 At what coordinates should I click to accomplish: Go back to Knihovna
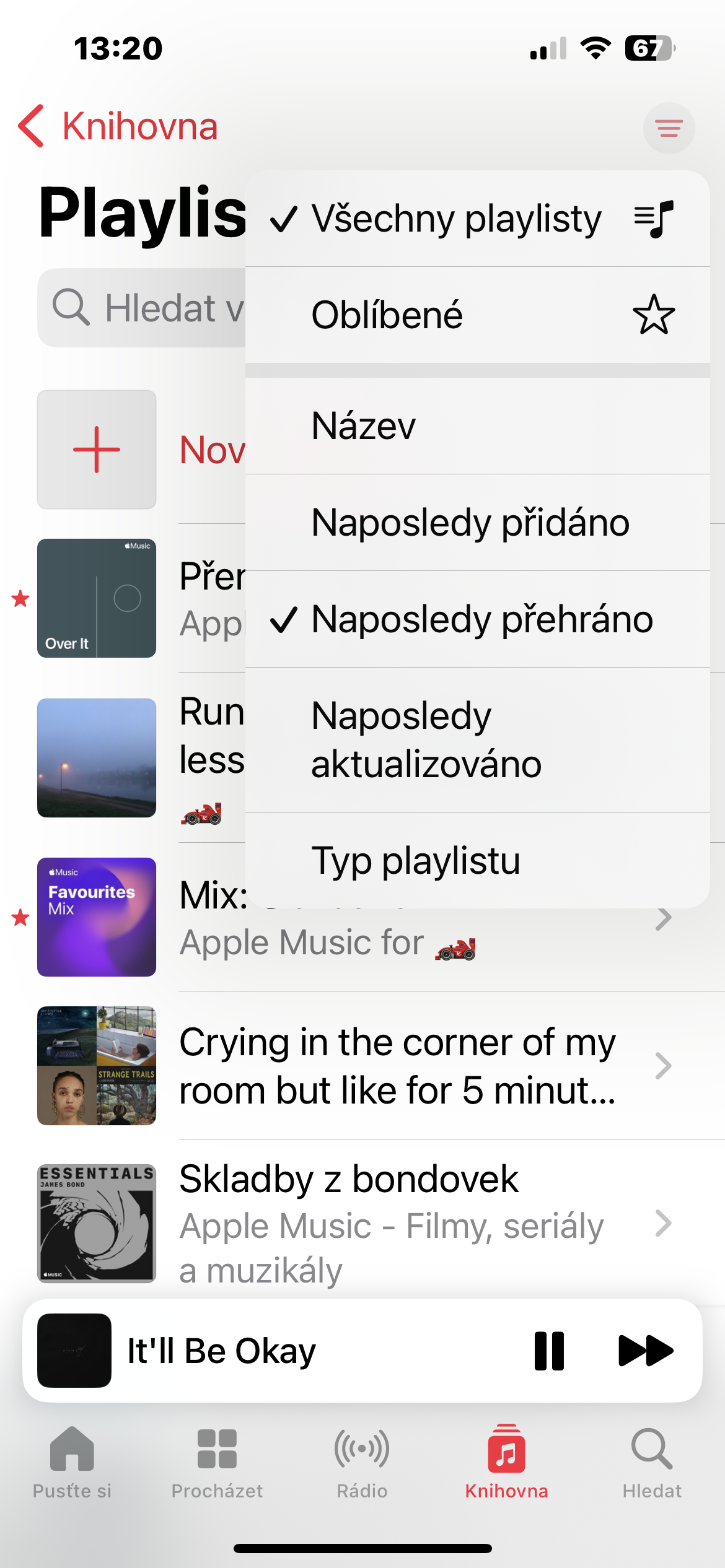[x=118, y=126]
